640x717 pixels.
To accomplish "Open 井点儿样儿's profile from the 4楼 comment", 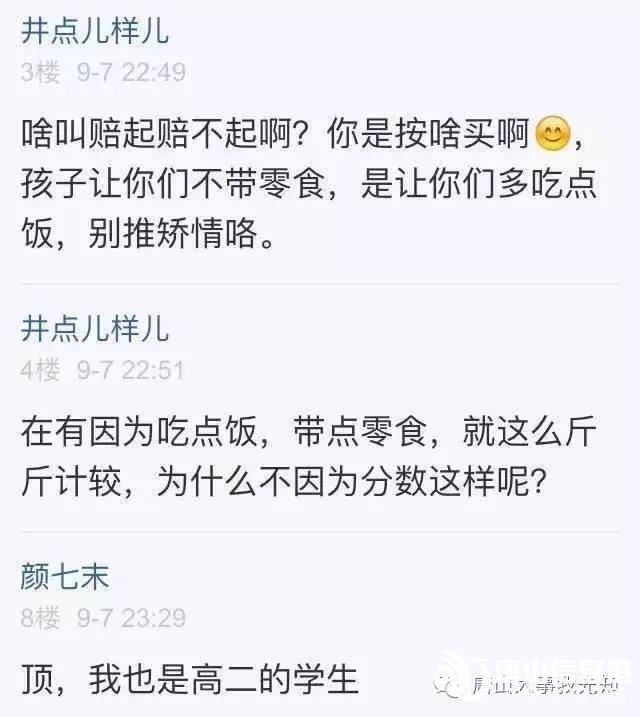I will tap(95, 329).
